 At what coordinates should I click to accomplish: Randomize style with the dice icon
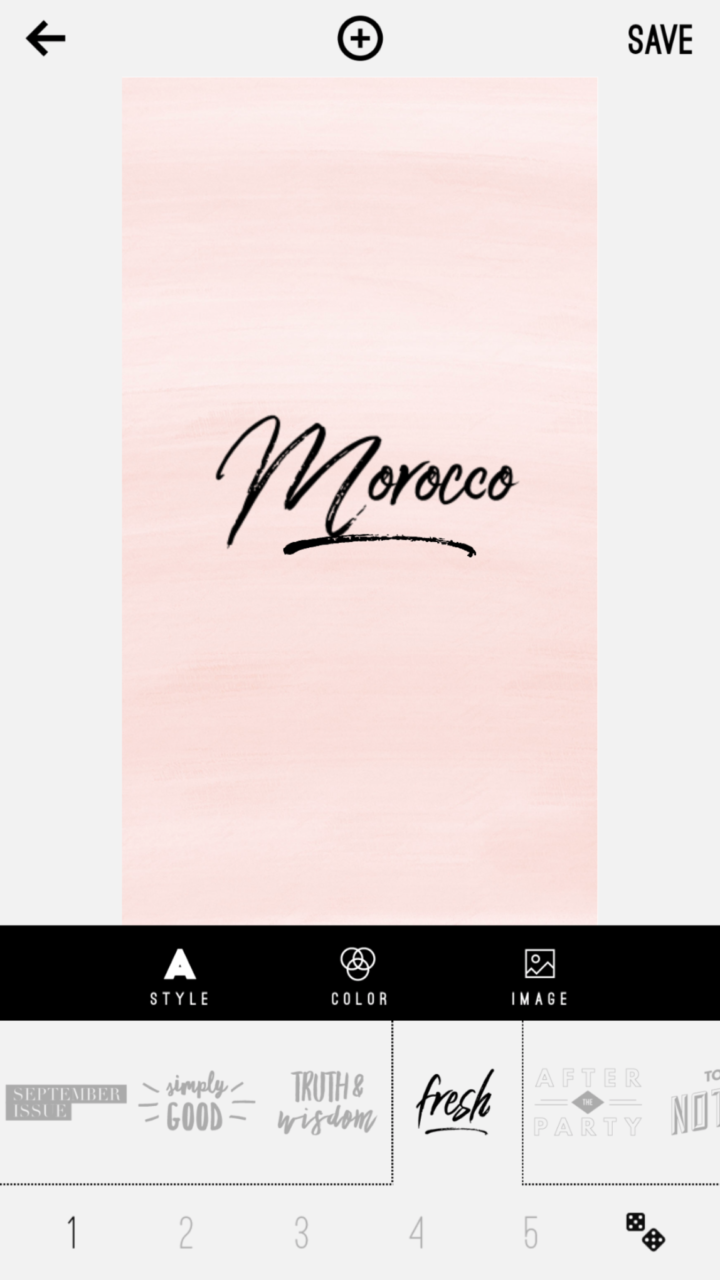pyautogui.click(x=645, y=1232)
